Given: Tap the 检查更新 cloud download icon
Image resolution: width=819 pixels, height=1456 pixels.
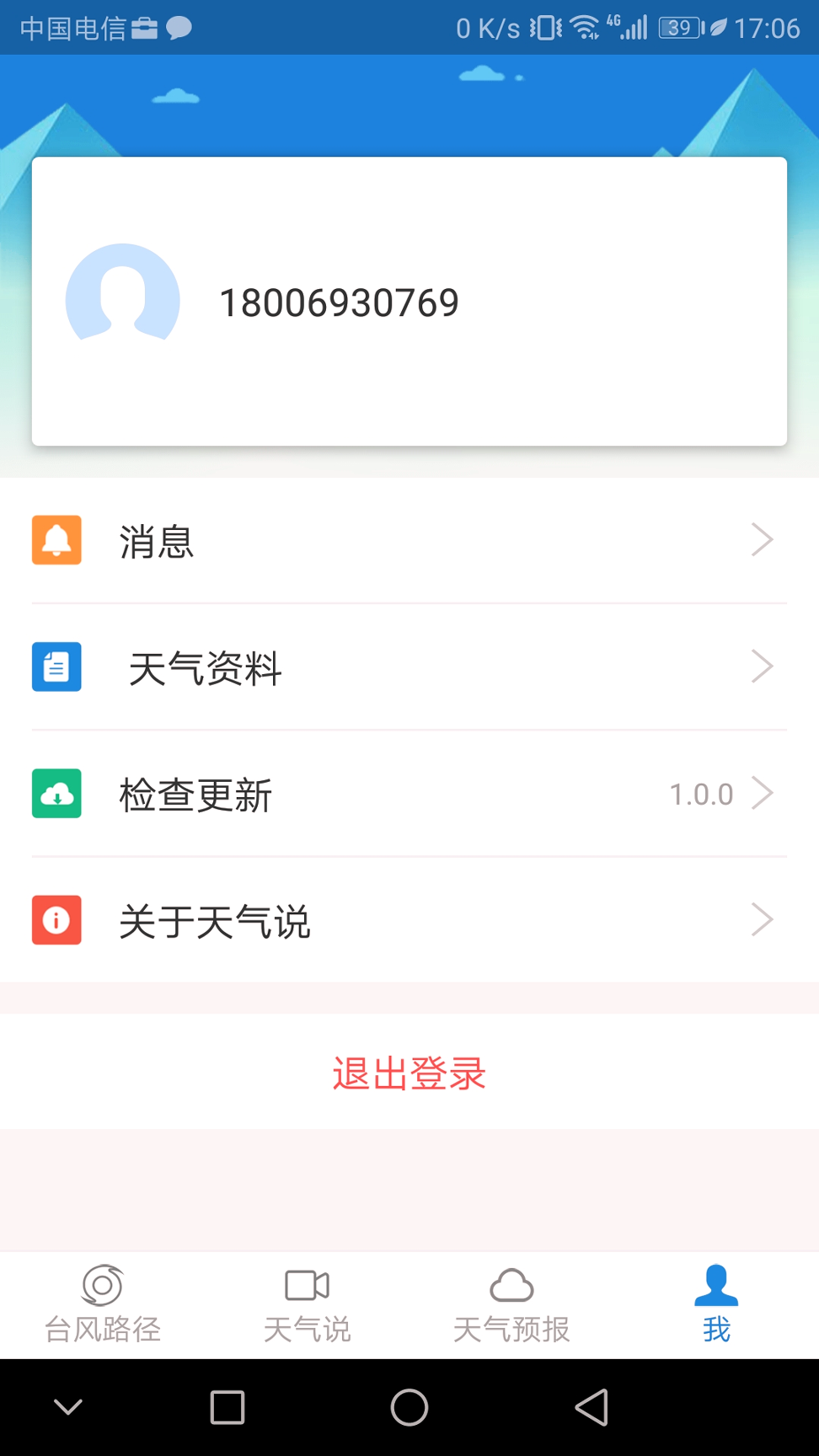Looking at the screenshot, I should 56,793.
